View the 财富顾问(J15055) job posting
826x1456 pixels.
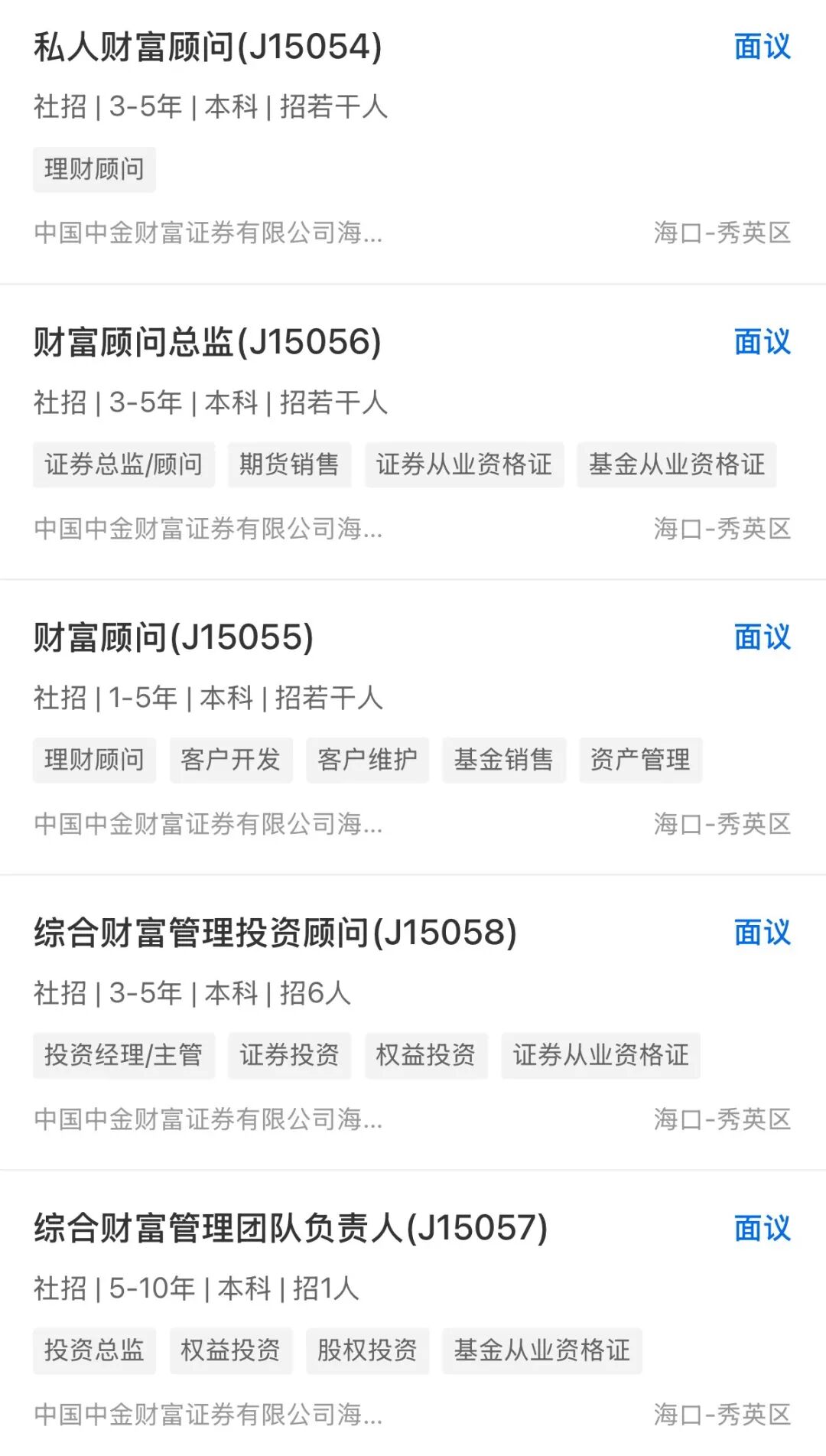coord(174,638)
